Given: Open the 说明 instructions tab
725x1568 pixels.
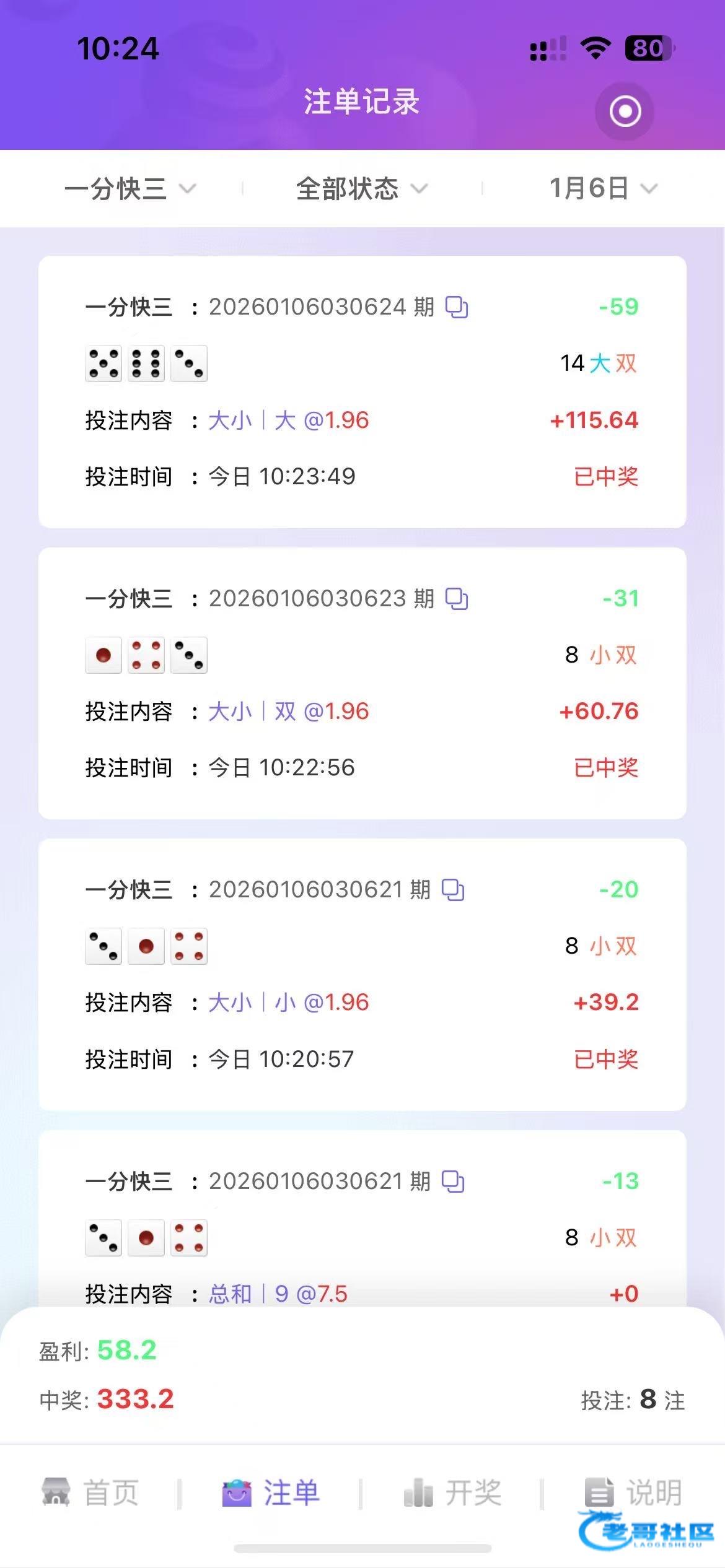Looking at the screenshot, I should point(633,1492).
